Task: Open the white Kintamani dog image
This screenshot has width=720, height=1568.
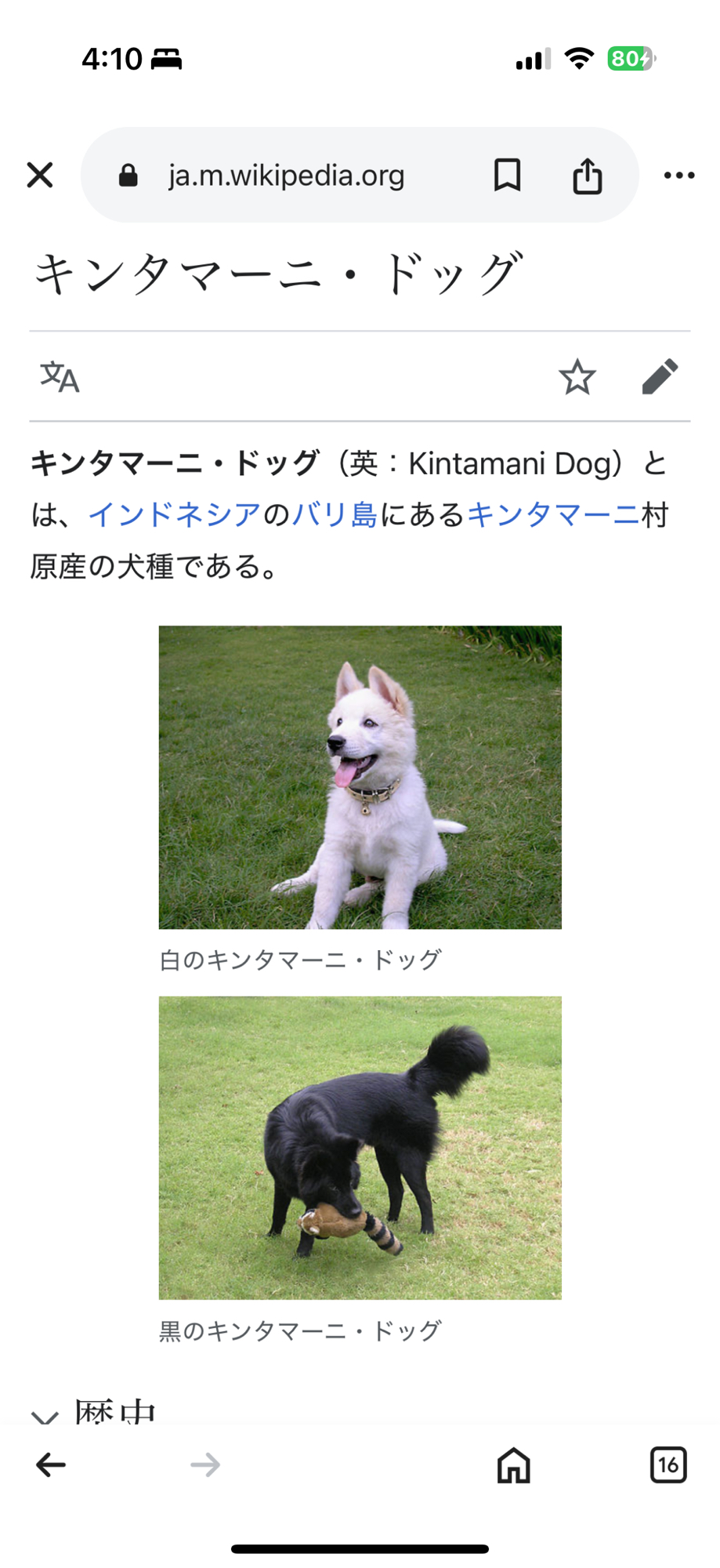Action: (x=360, y=777)
